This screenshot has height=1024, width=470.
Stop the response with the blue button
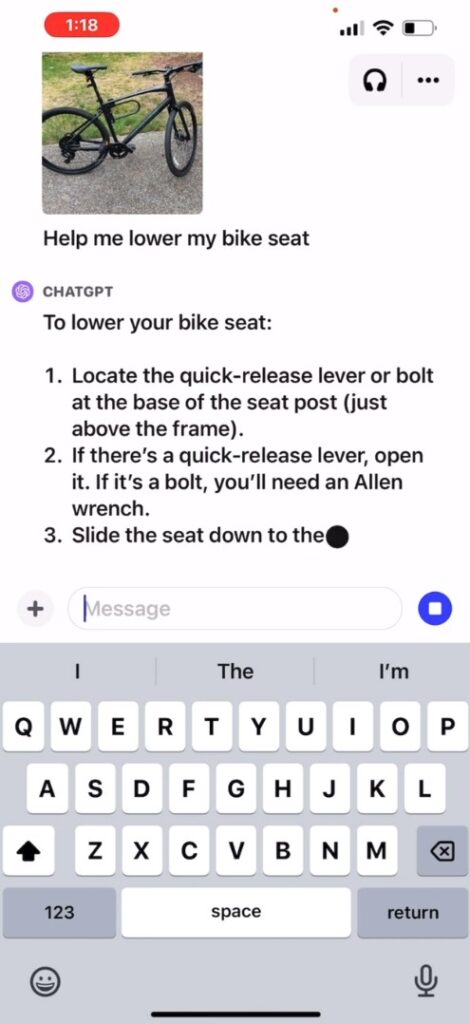(435, 608)
